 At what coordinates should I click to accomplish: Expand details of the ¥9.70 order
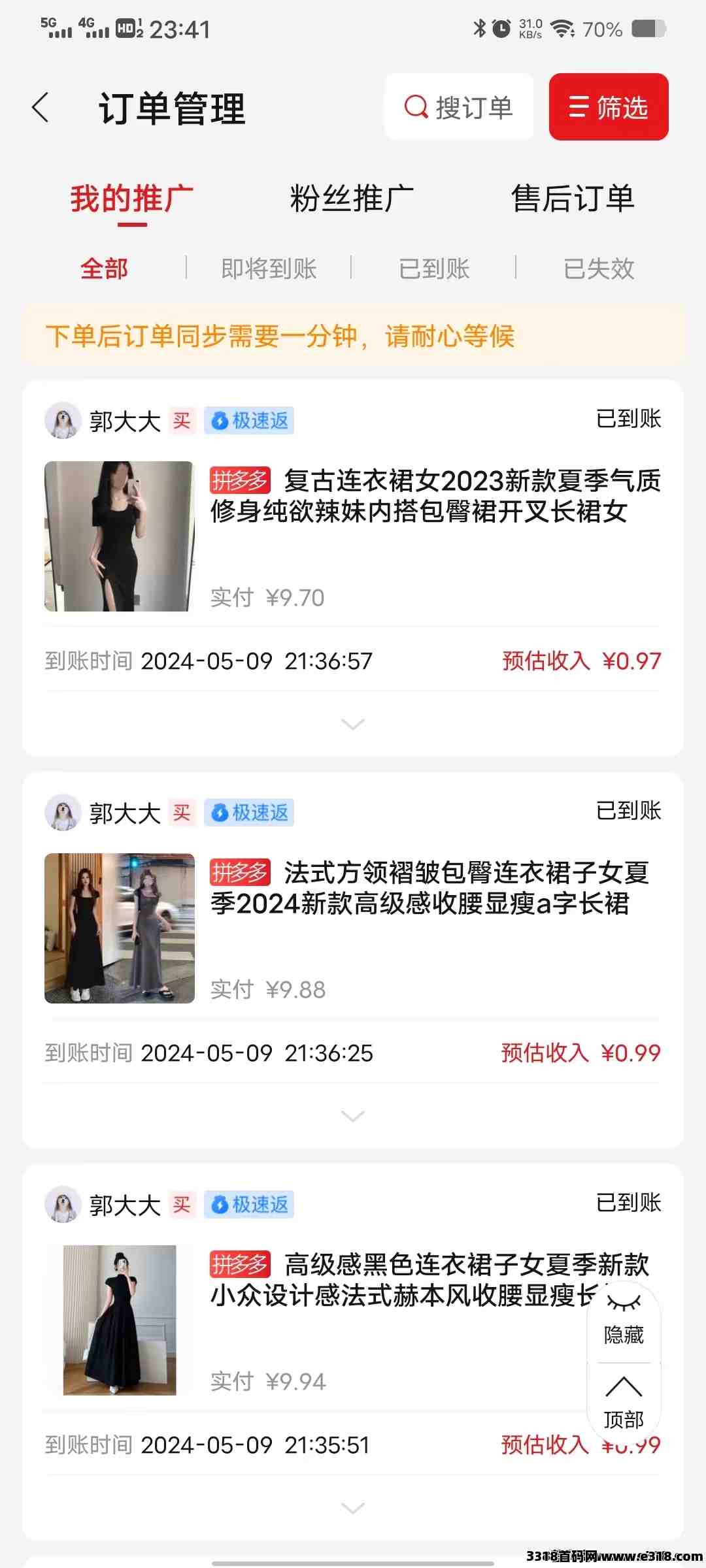353,724
